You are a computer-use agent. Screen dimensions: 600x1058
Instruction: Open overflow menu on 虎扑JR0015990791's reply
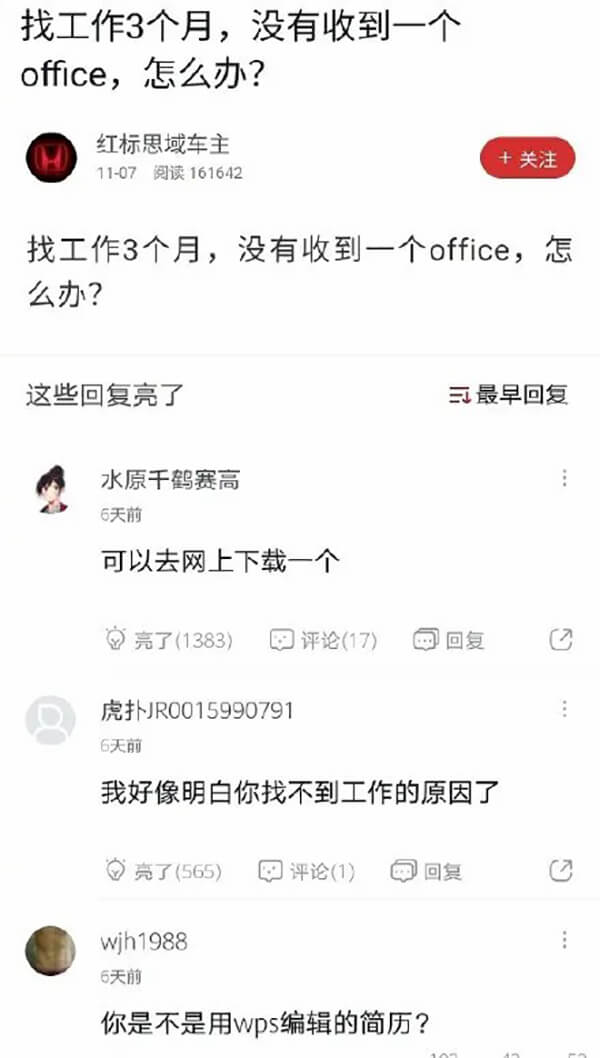pos(564,709)
